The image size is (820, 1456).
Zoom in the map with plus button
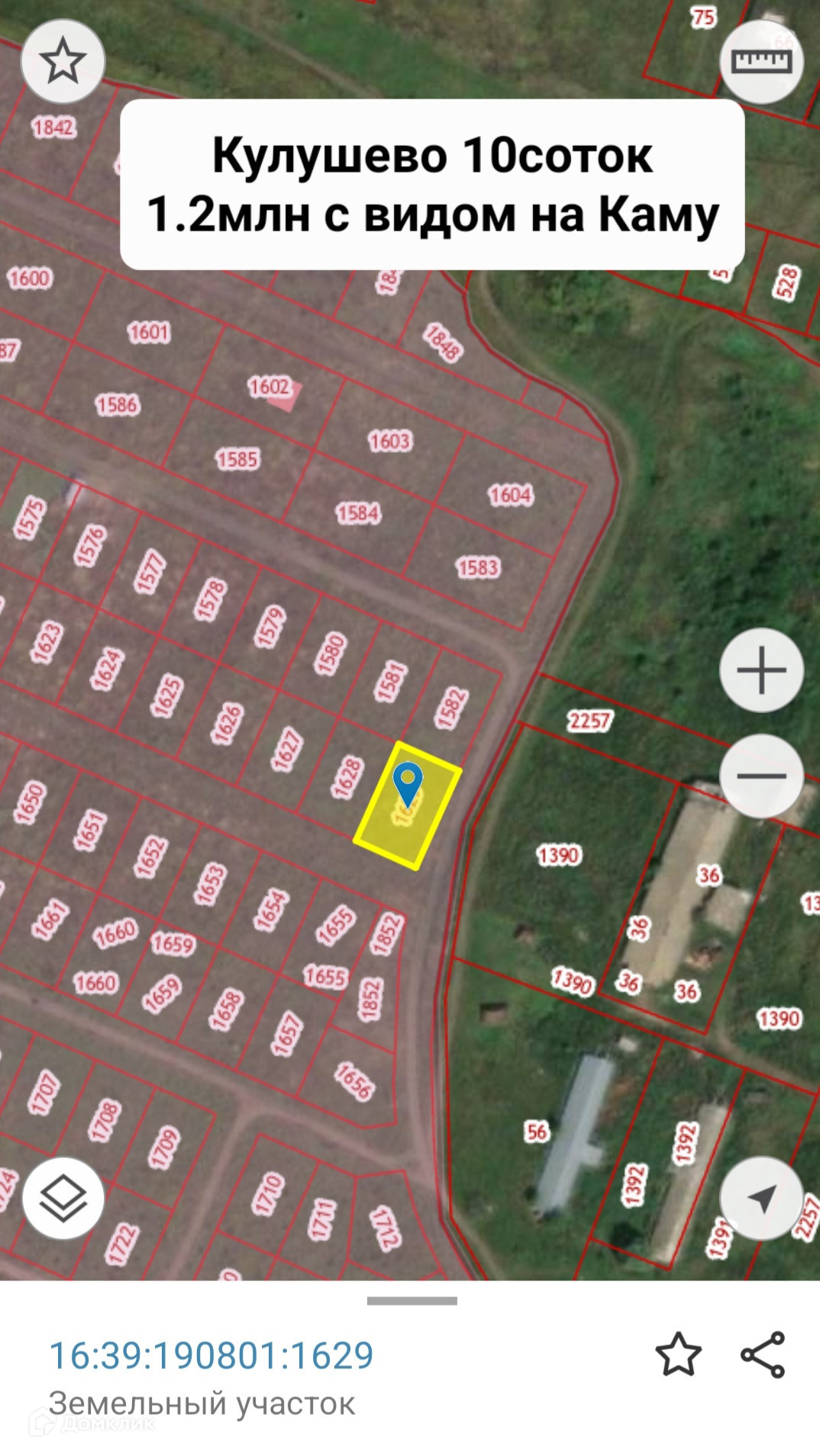click(761, 670)
